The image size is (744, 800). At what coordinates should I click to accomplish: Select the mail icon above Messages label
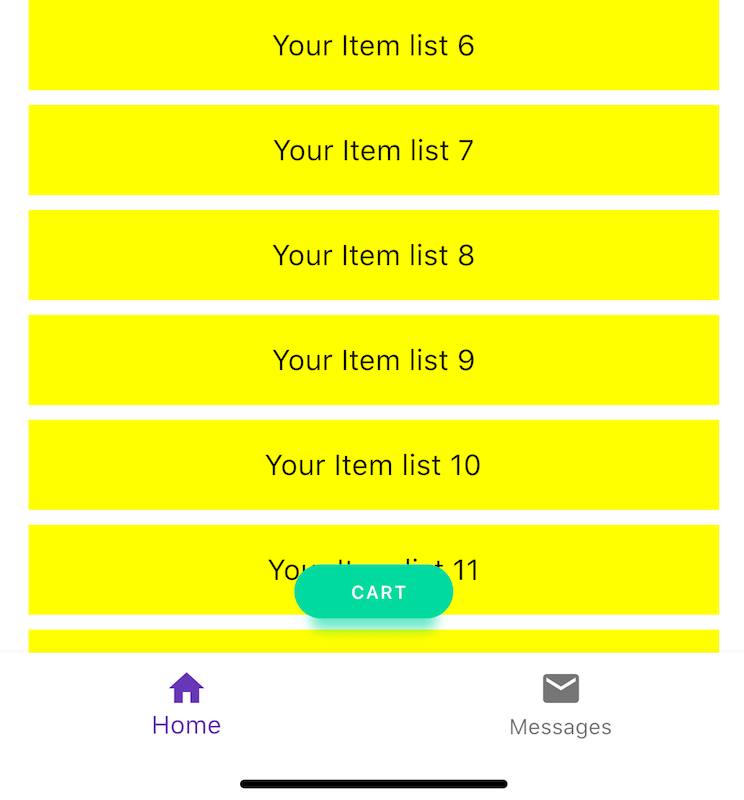coord(560,688)
